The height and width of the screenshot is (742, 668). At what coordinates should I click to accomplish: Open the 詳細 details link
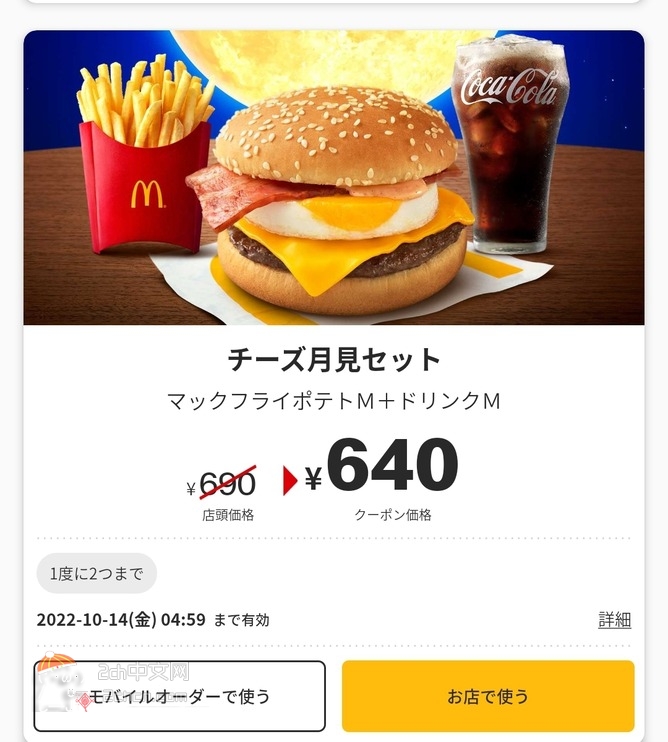point(614,620)
